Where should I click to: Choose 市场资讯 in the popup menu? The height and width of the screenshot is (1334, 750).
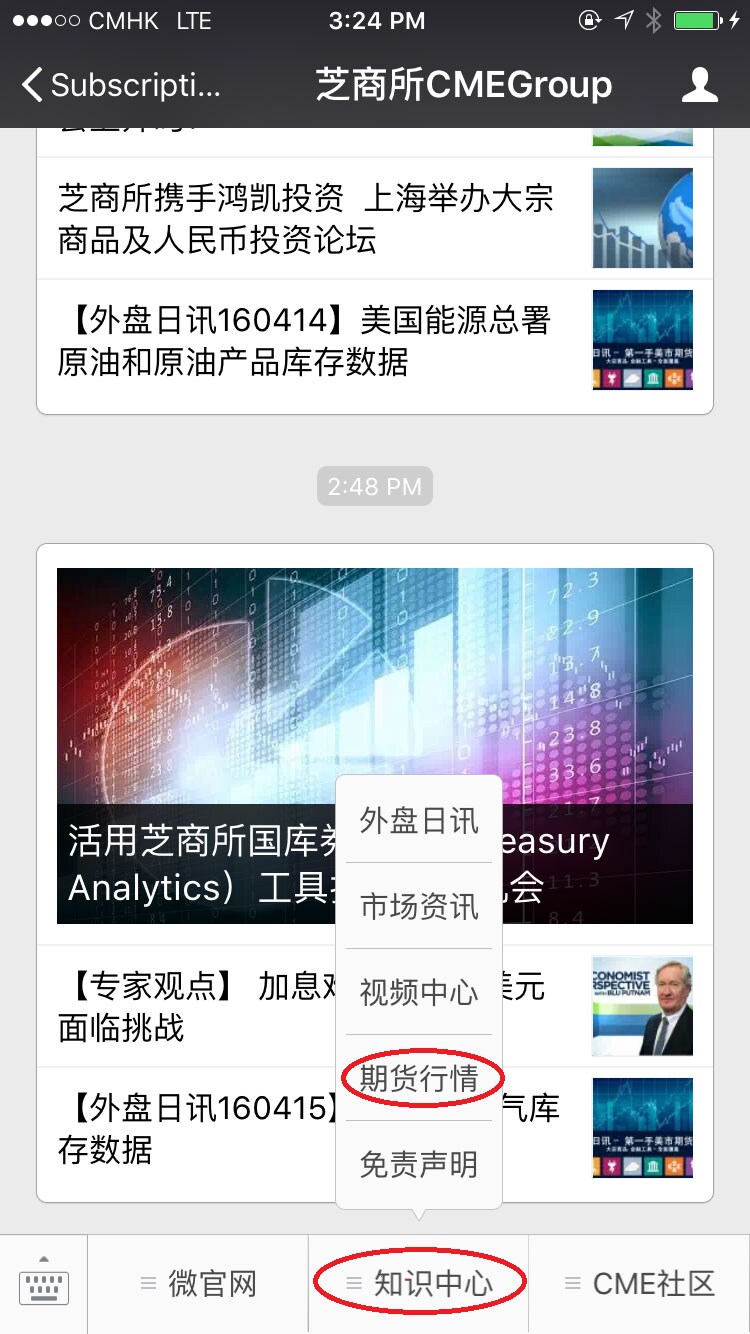coord(419,906)
